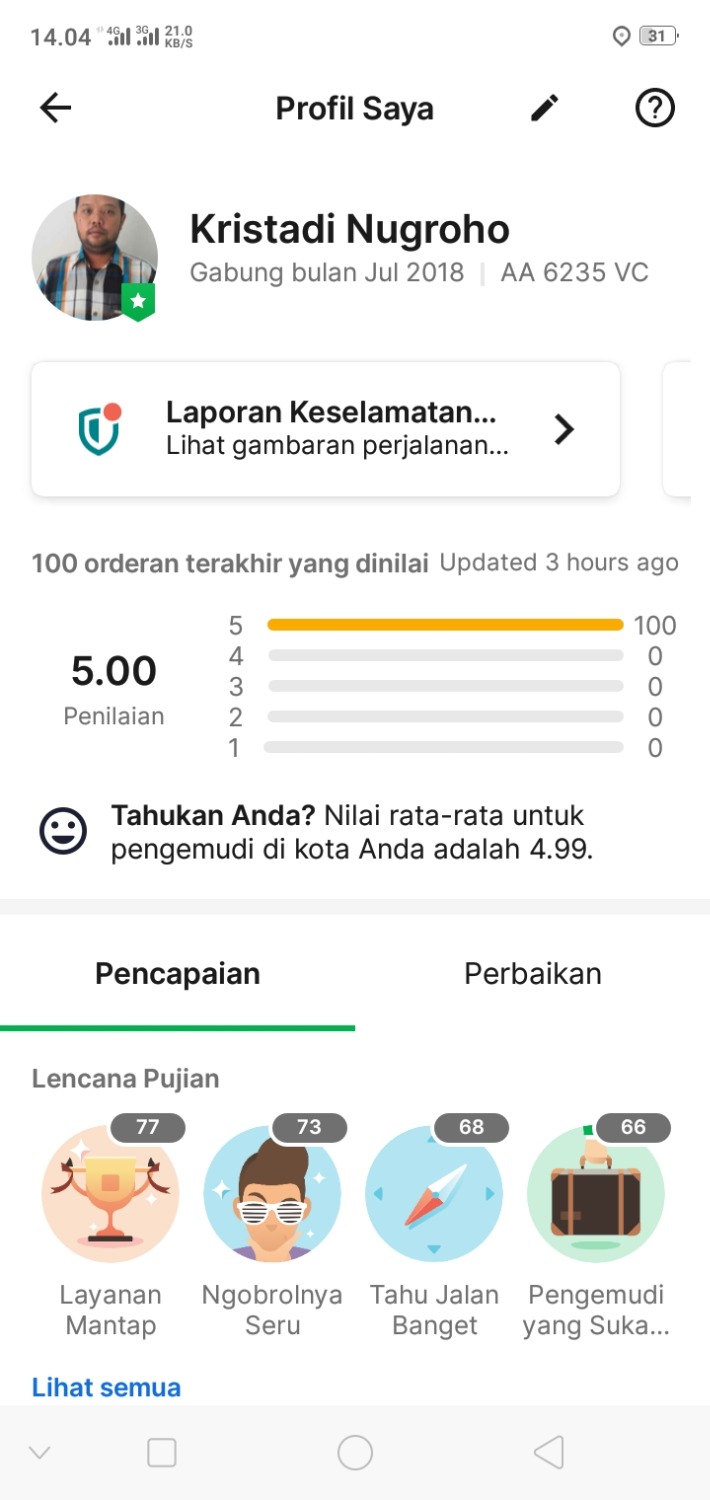Screen dimensions: 710x1500
Task: Go back from Profil Saya
Action: pyautogui.click(x=56, y=108)
